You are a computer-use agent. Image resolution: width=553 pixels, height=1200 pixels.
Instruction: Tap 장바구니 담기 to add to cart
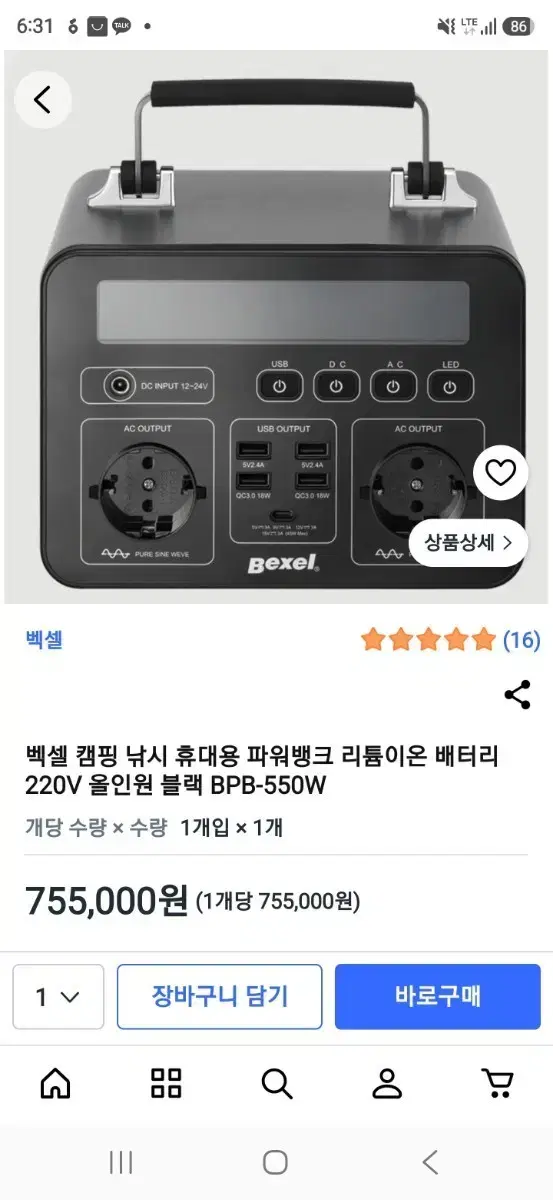click(x=220, y=997)
